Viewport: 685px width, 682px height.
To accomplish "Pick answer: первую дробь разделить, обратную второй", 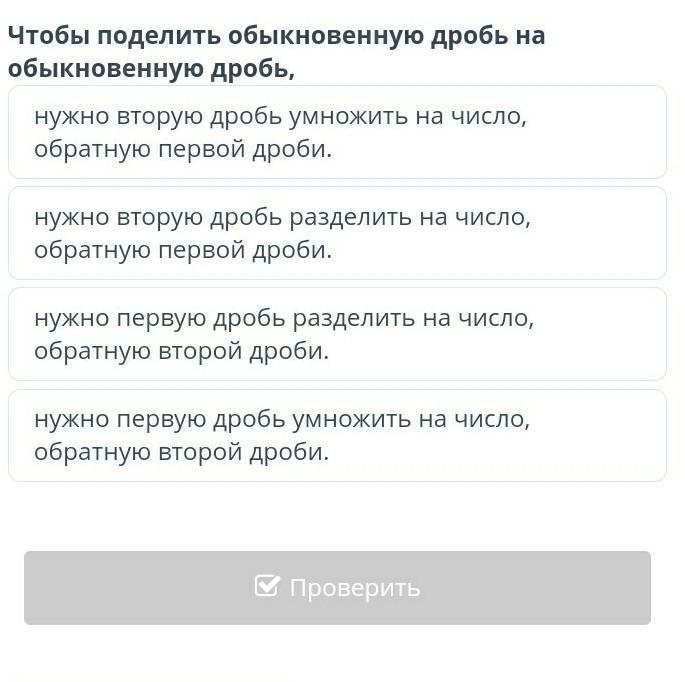I will tap(337, 335).
